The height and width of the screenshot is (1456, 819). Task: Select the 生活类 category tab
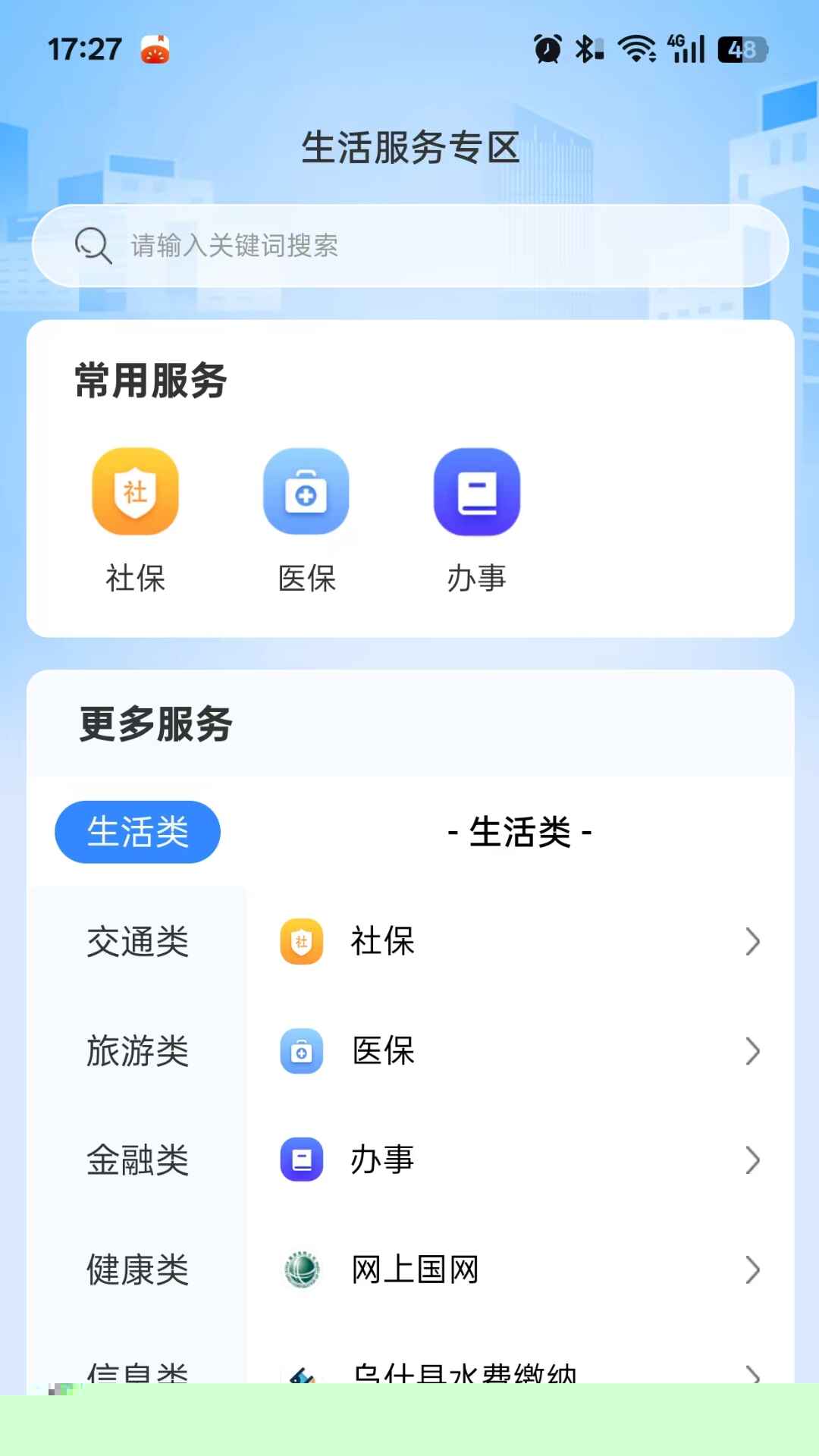pos(137,832)
